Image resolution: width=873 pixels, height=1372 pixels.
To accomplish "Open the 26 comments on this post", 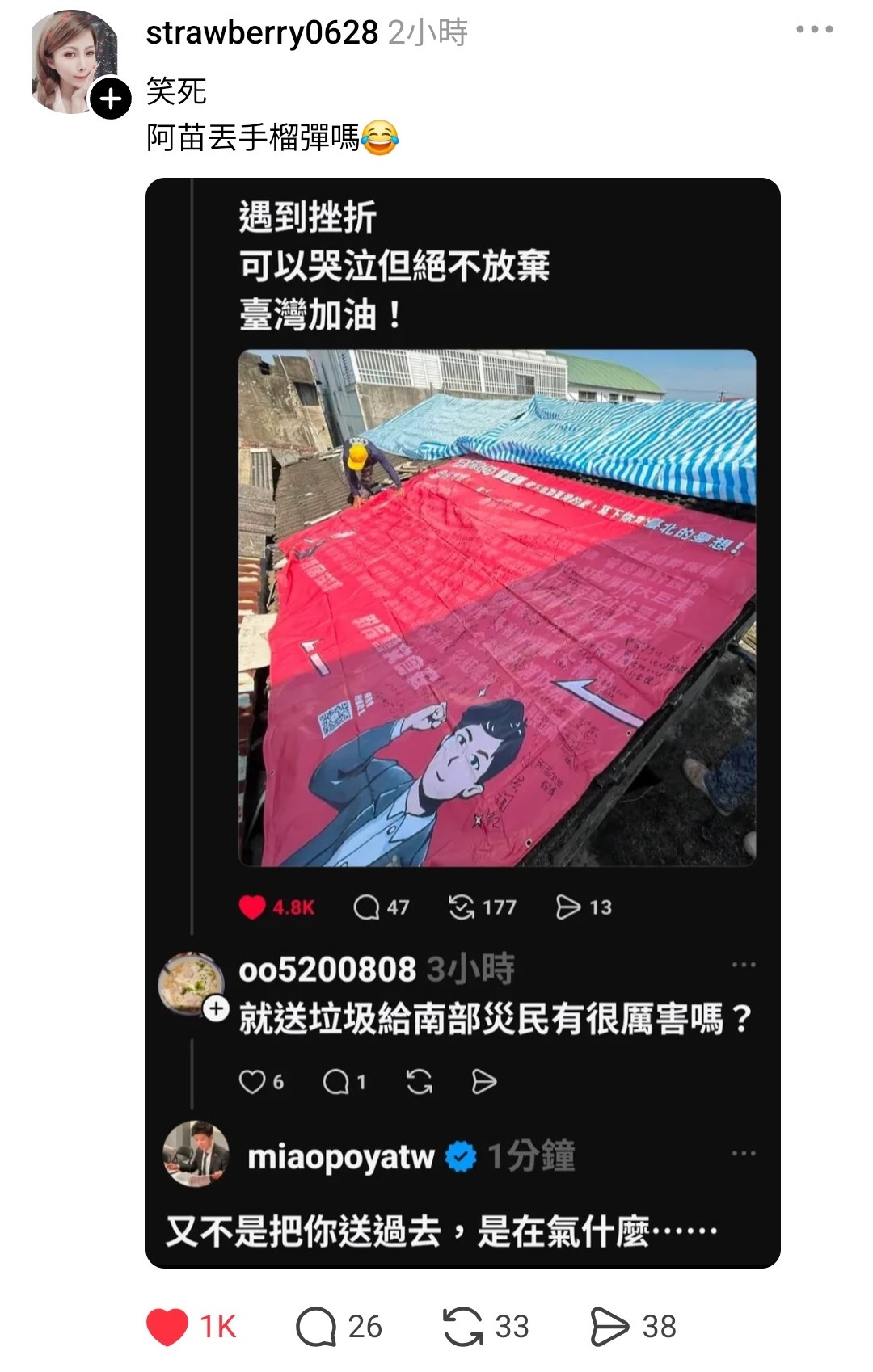I will (x=316, y=1327).
